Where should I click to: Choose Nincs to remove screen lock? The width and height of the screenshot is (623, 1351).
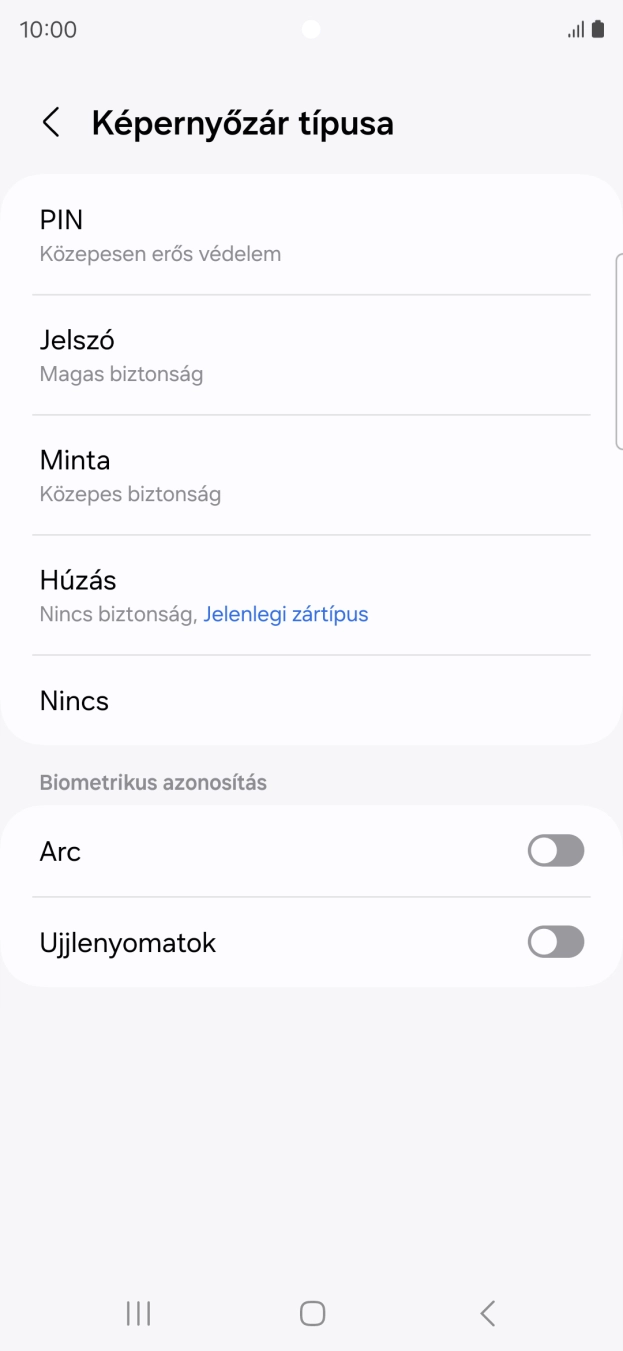[311, 700]
